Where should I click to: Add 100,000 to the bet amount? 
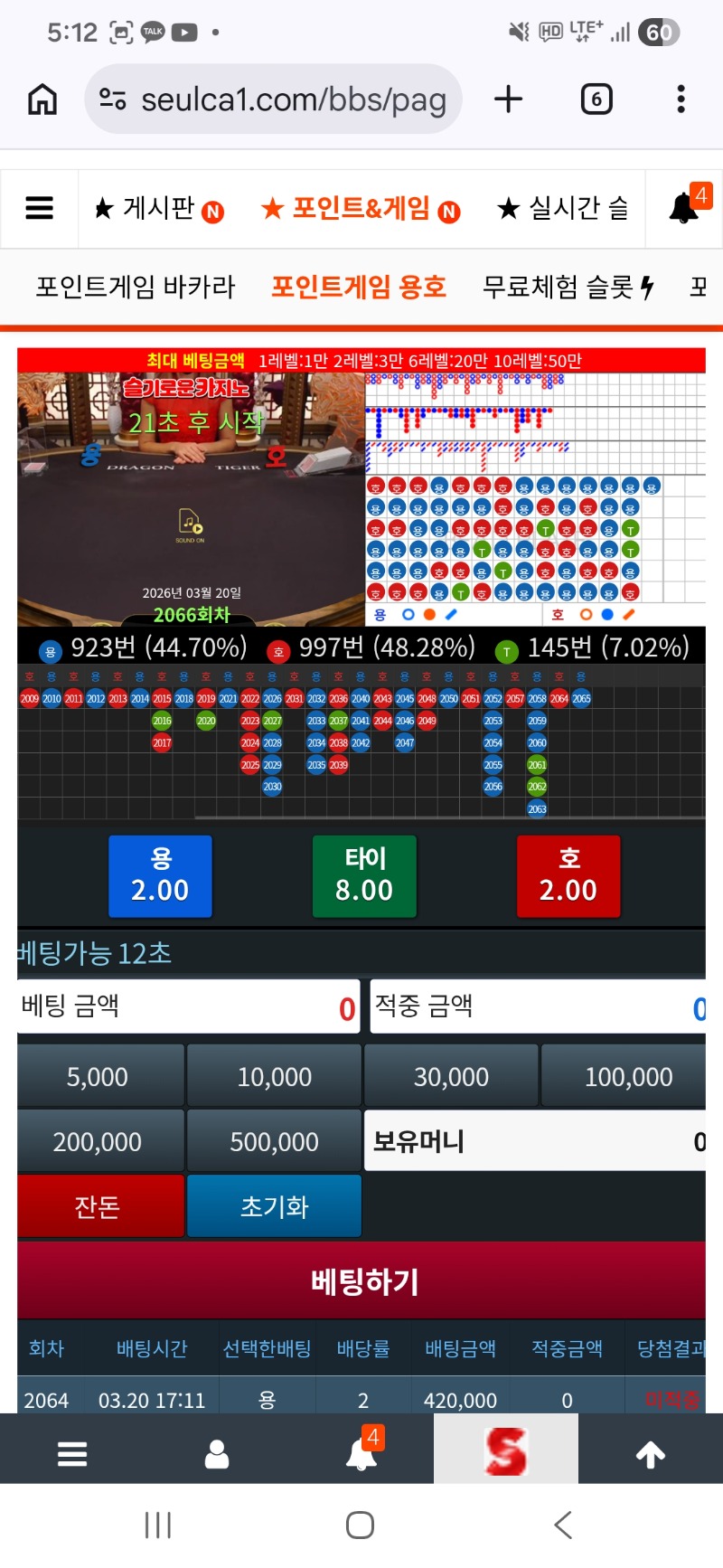(x=628, y=1076)
